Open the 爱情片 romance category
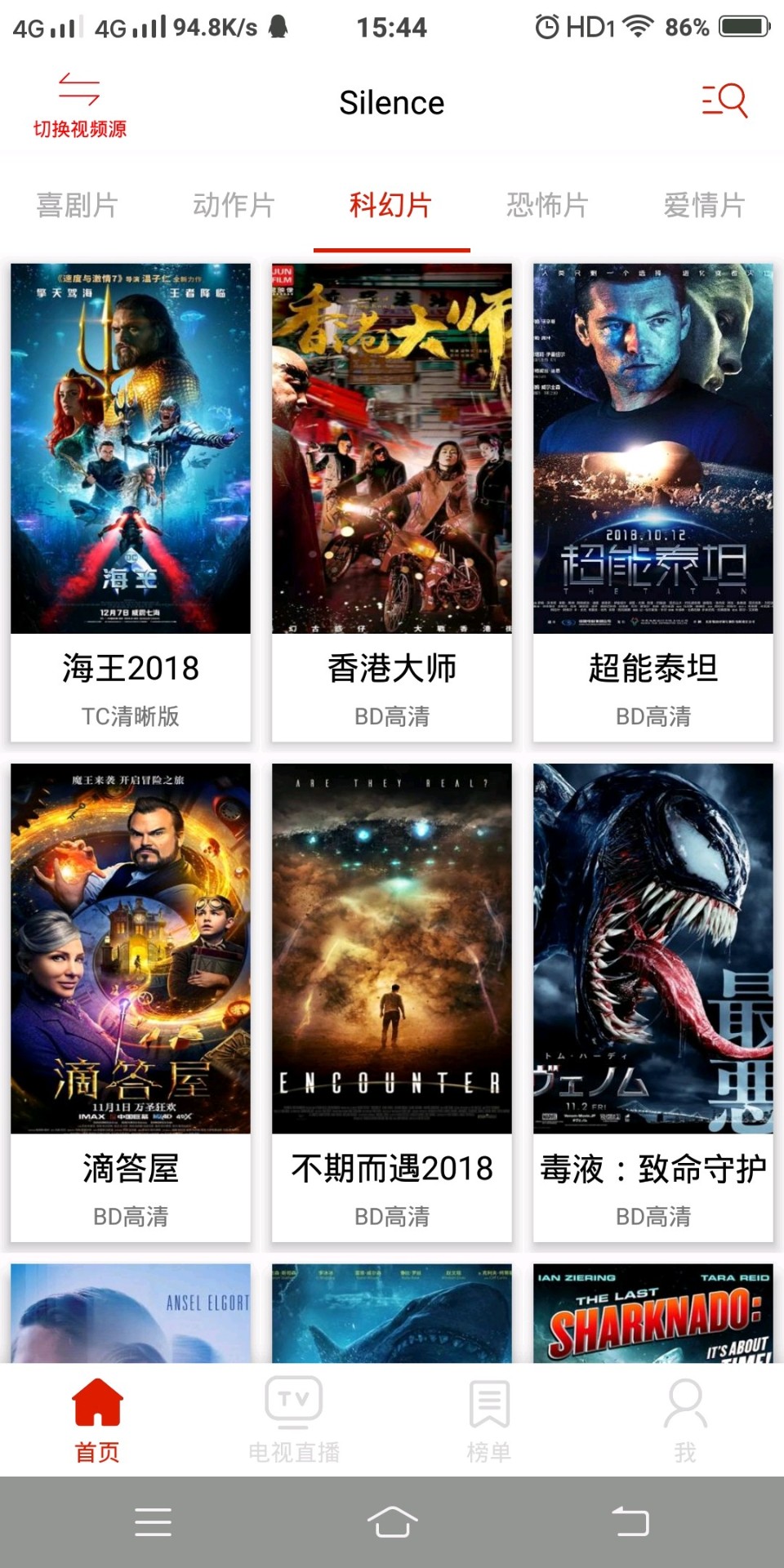 pyautogui.click(x=704, y=206)
